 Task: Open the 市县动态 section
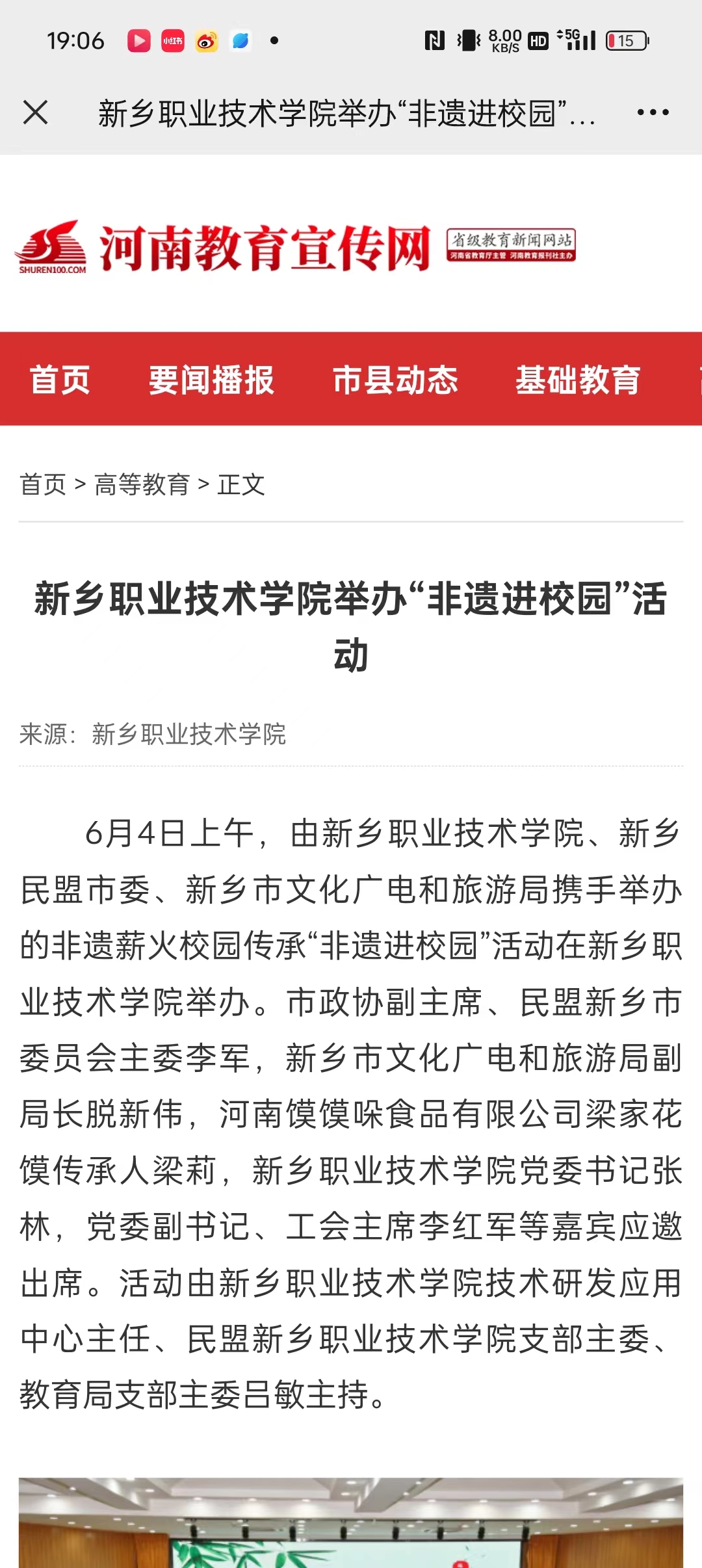point(395,380)
